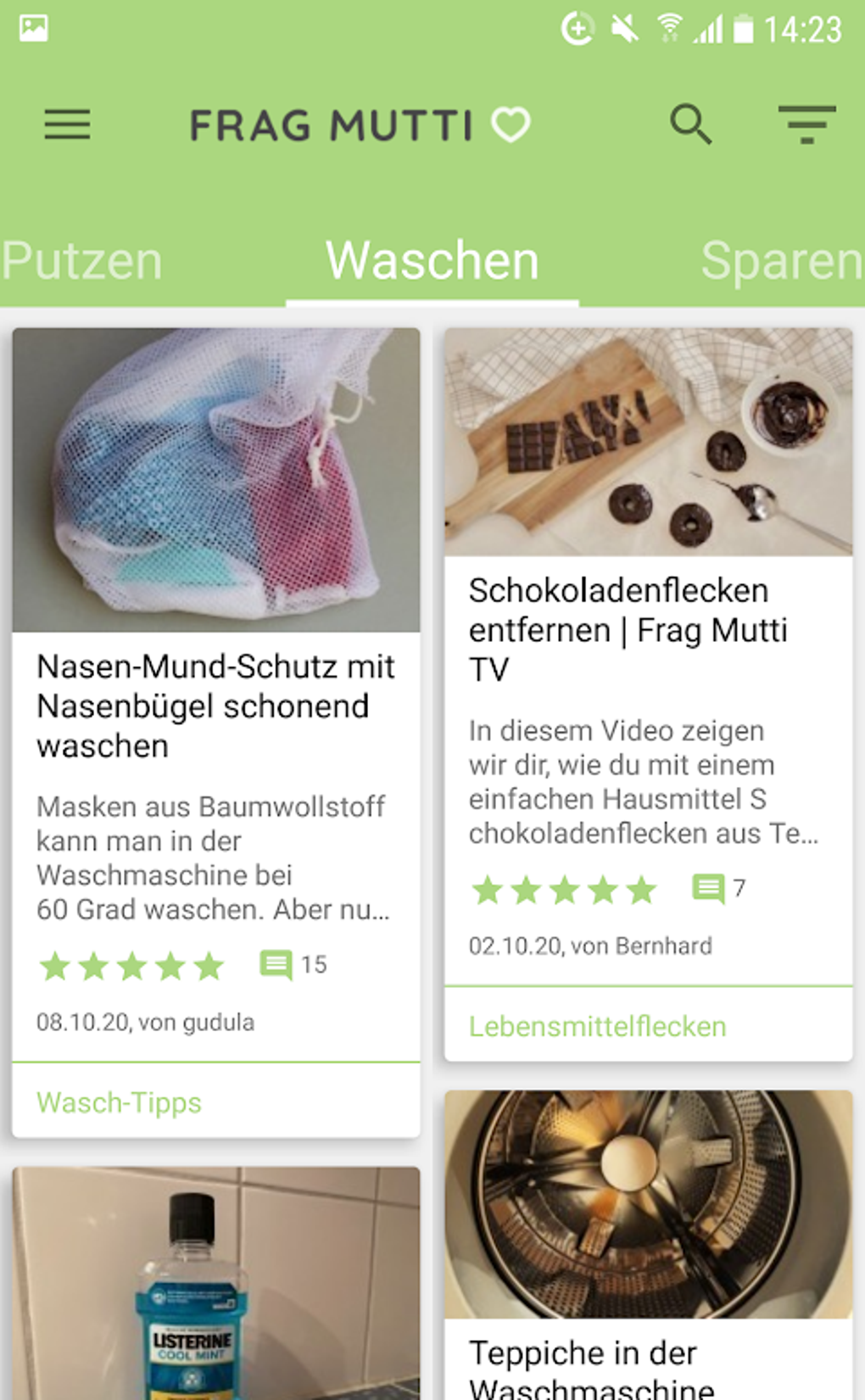This screenshot has width=865, height=1400.
Task: Open the Schokoladenflecken entfernen article
Action: [628, 629]
